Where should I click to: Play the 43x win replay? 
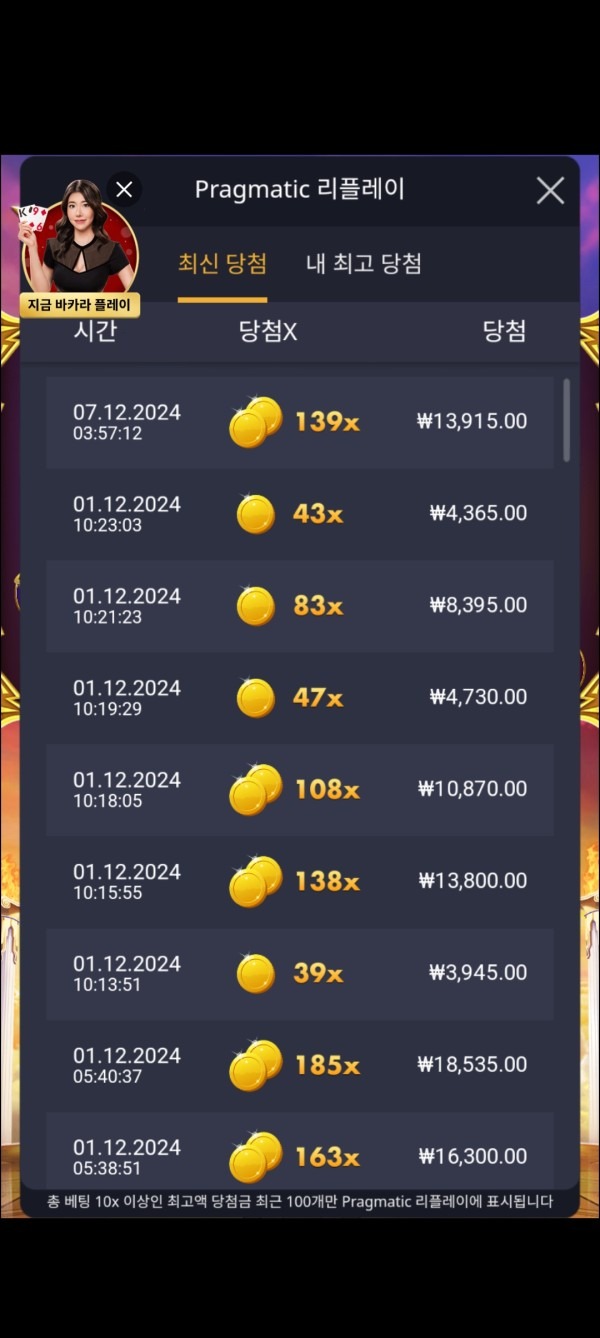click(x=300, y=514)
